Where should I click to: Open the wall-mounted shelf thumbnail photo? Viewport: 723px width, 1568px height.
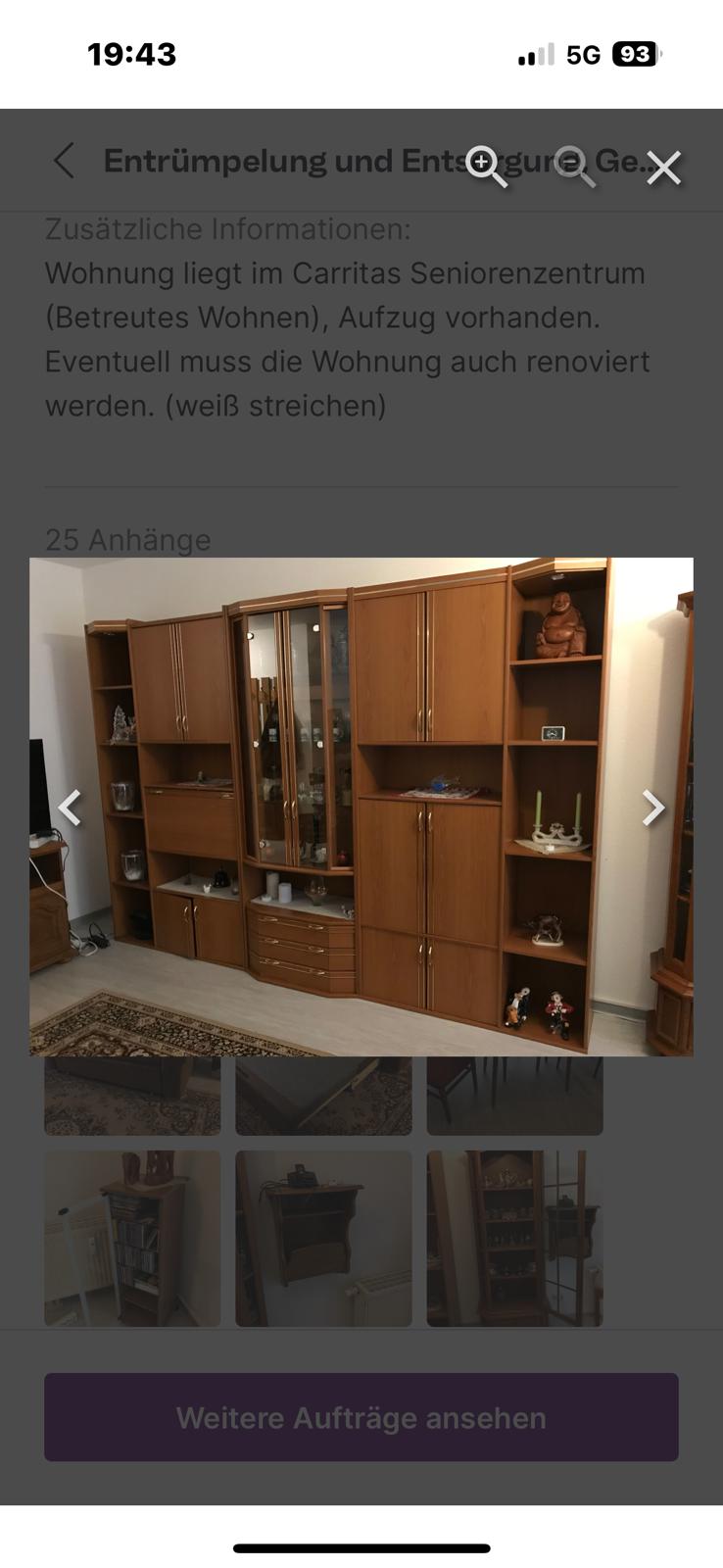click(x=323, y=1238)
